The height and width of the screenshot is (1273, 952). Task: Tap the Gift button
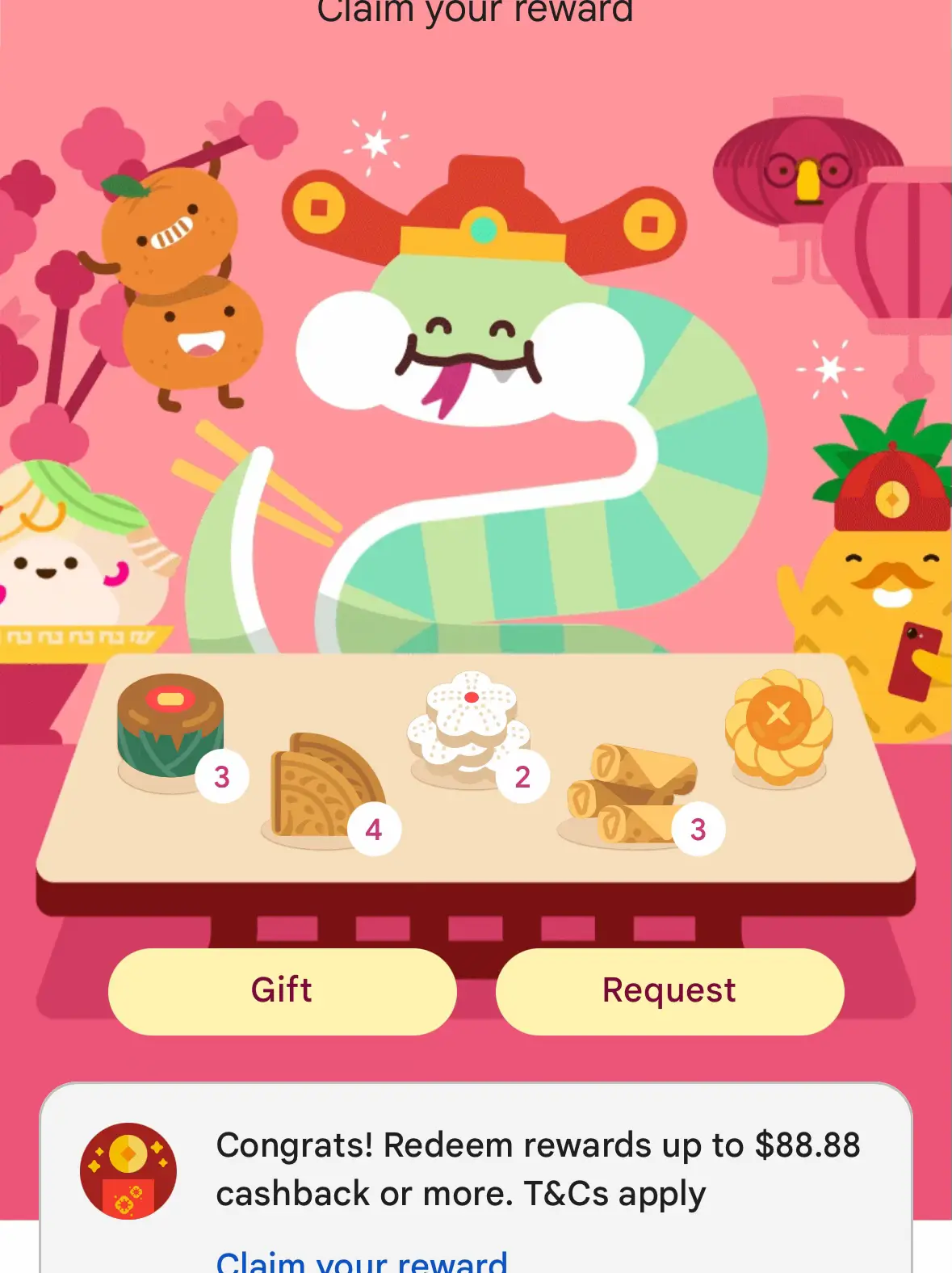click(x=282, y=991)
